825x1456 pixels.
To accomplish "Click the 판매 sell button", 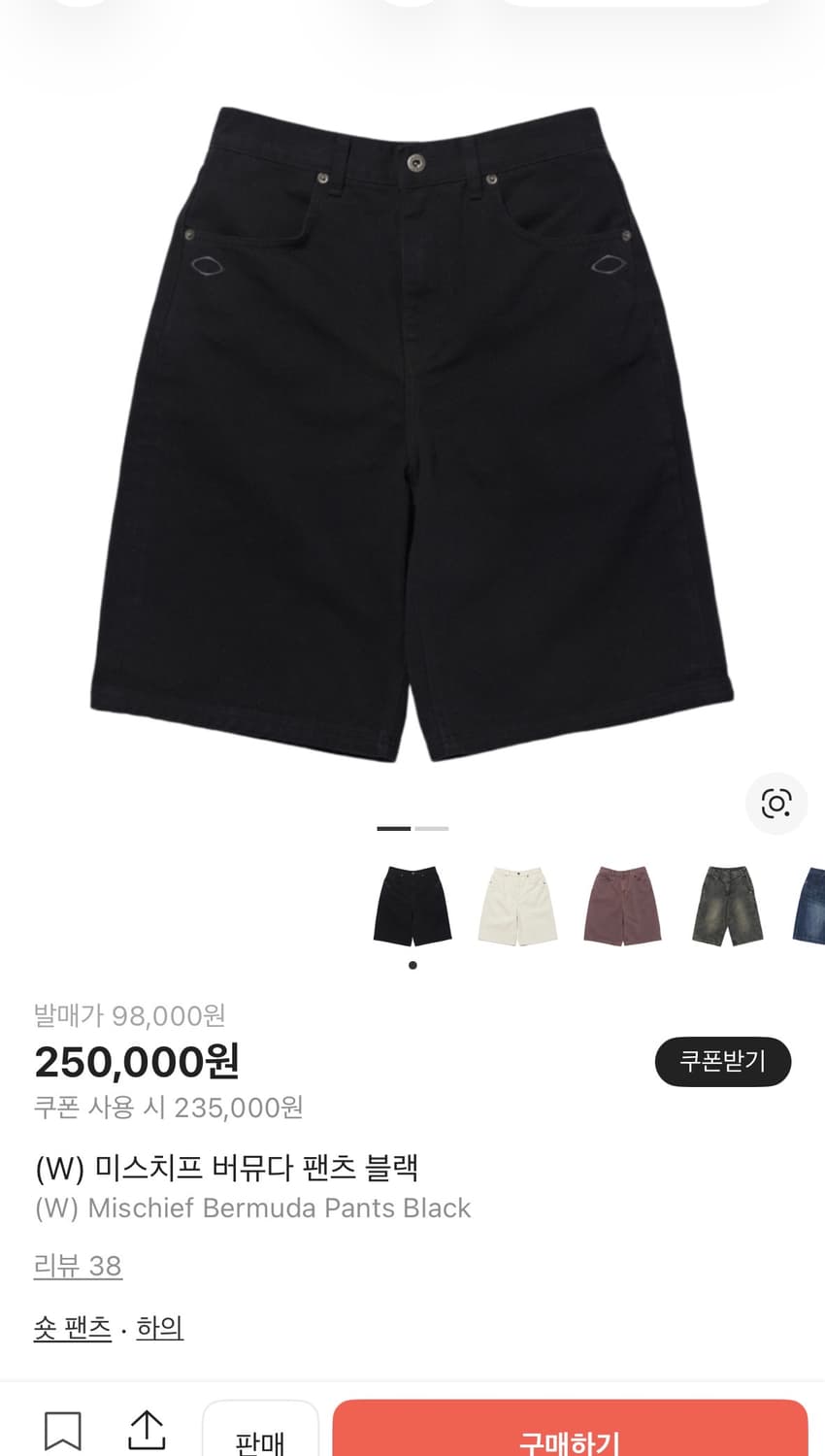I will point(261,1435).
